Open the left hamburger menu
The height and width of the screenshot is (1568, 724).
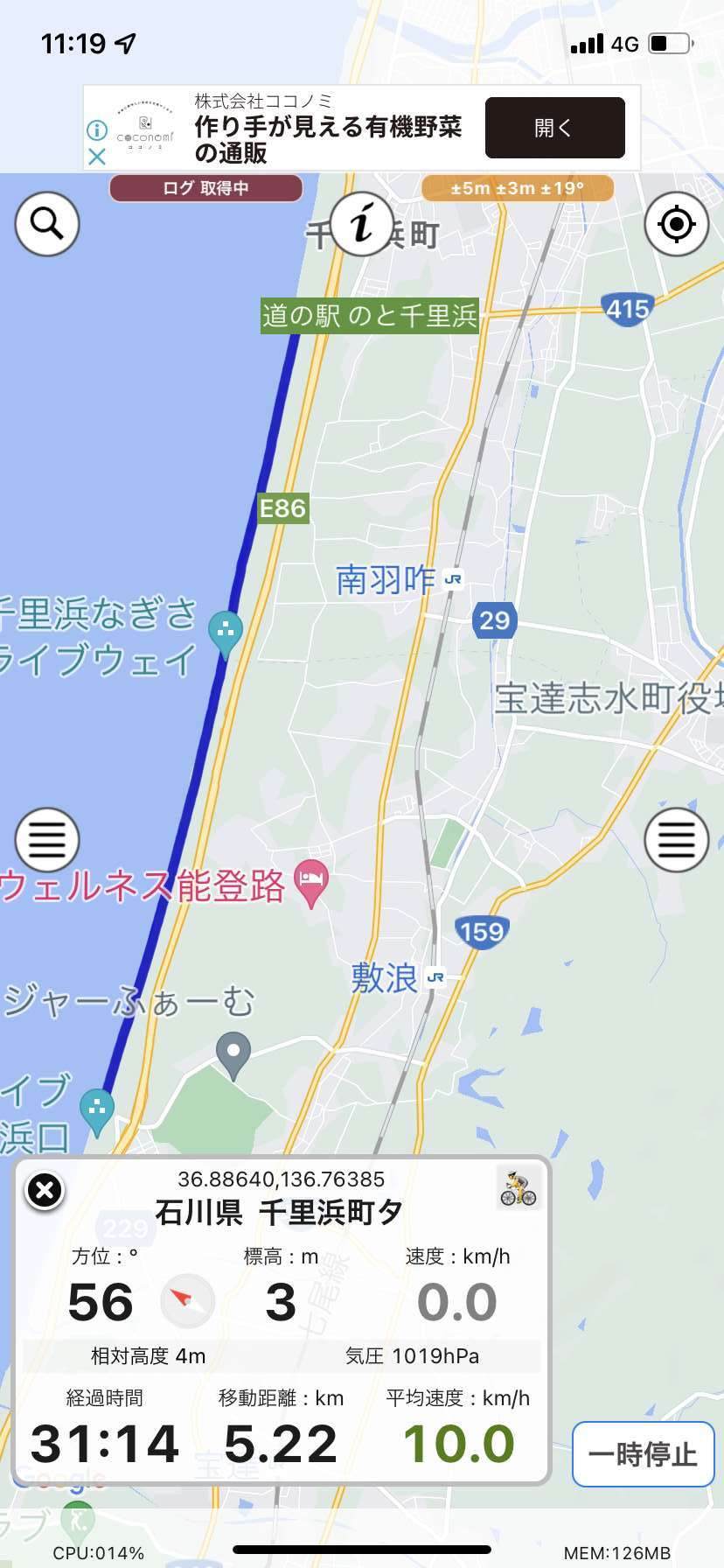47,840
